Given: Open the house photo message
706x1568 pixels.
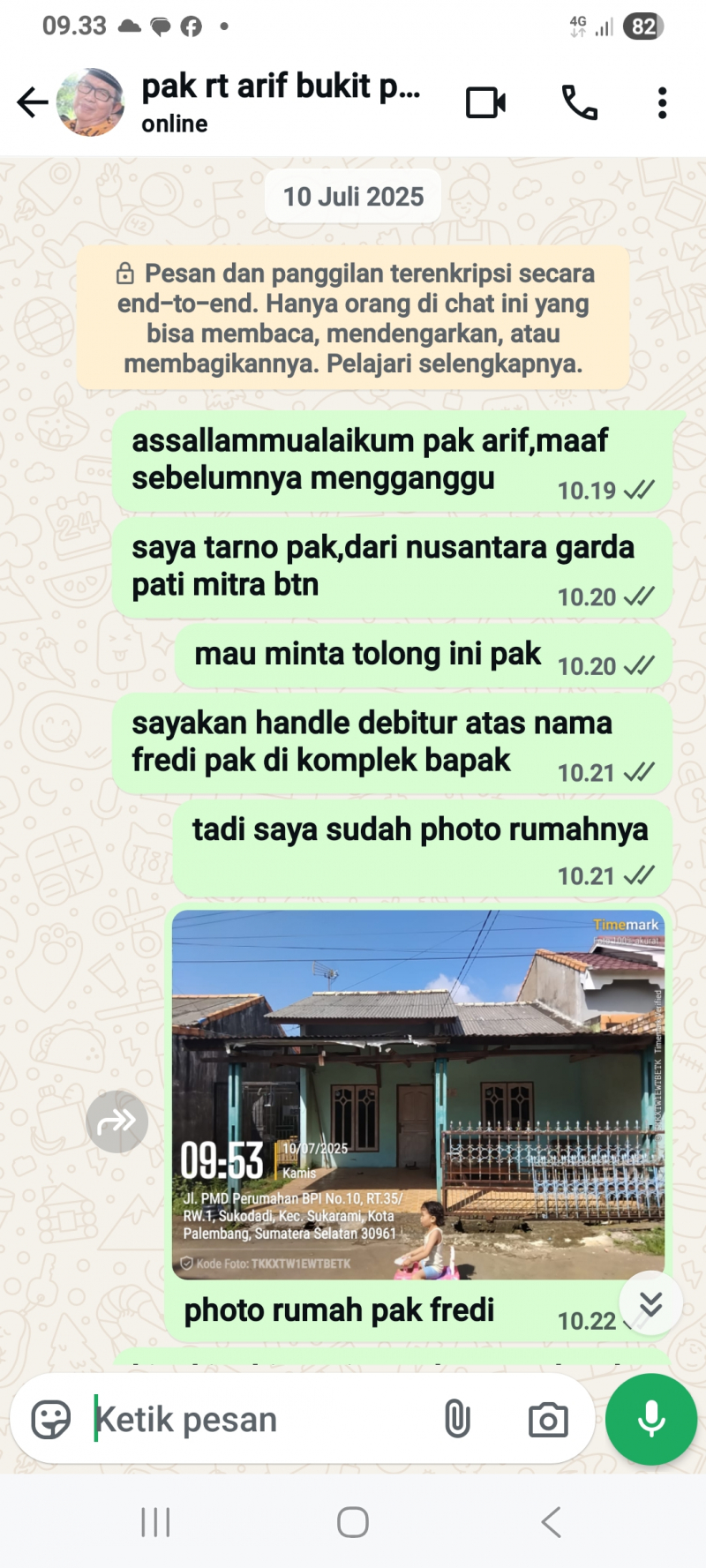Looking at the screenshot, I should (x=417, y=1094).
